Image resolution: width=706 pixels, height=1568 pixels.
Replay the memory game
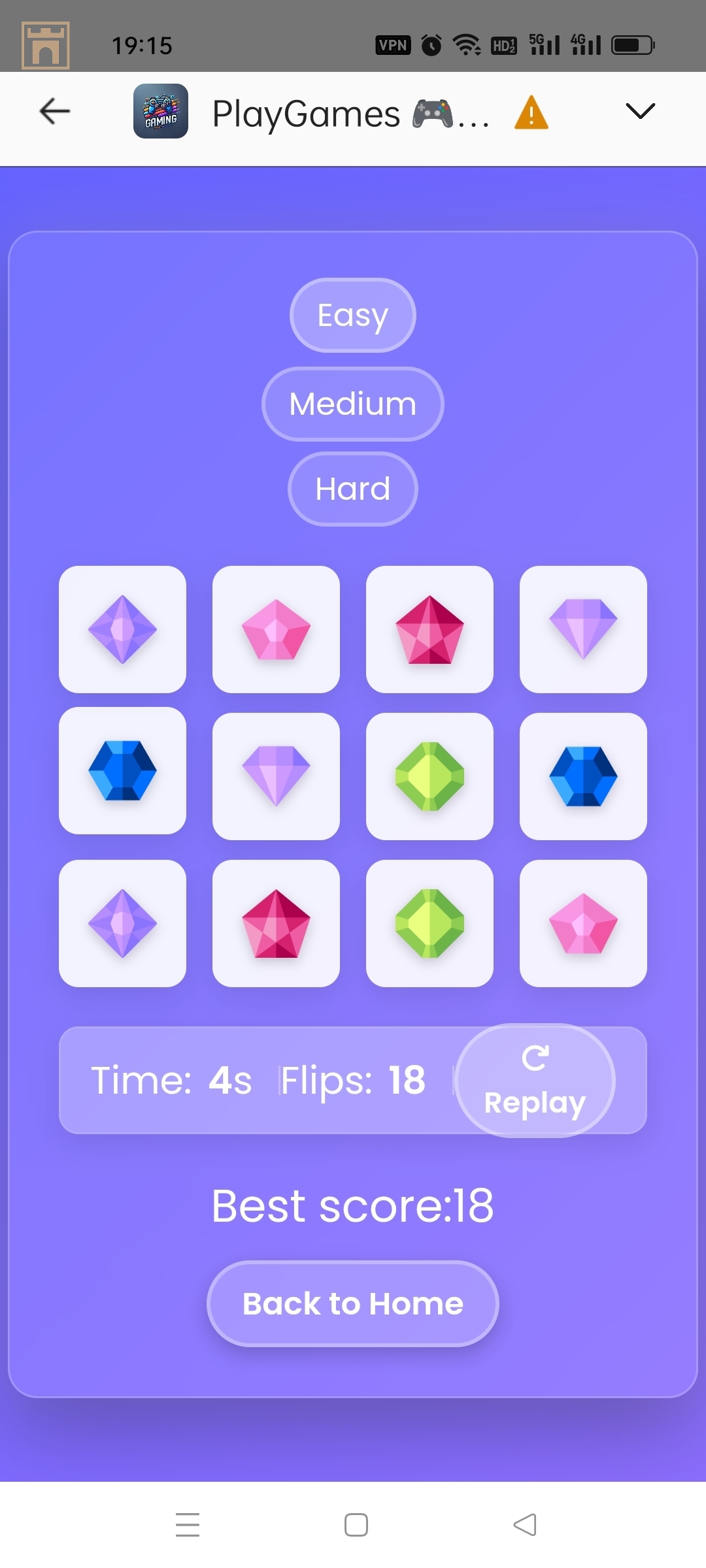535,1080
